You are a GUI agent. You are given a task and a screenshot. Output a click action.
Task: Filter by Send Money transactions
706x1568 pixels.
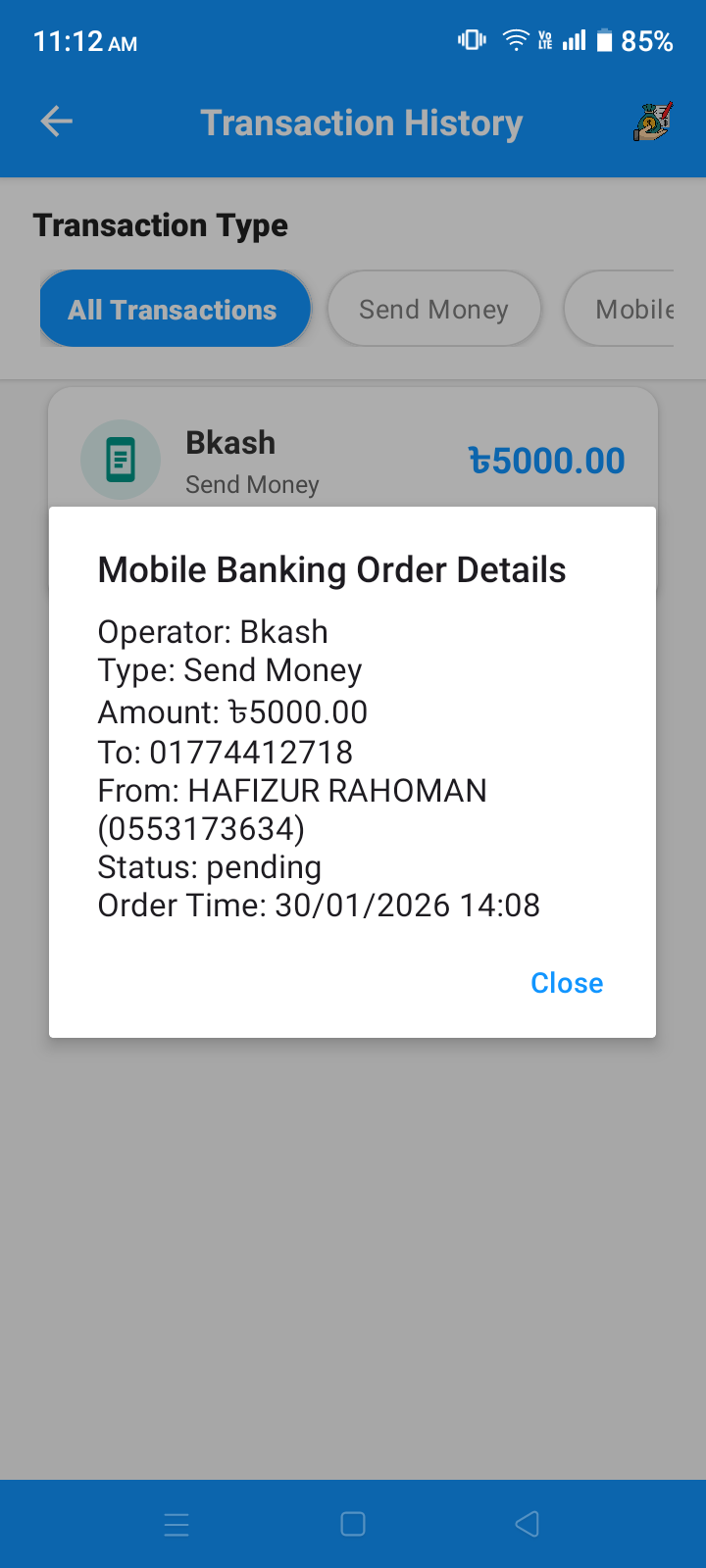click(x=433, y=310)
